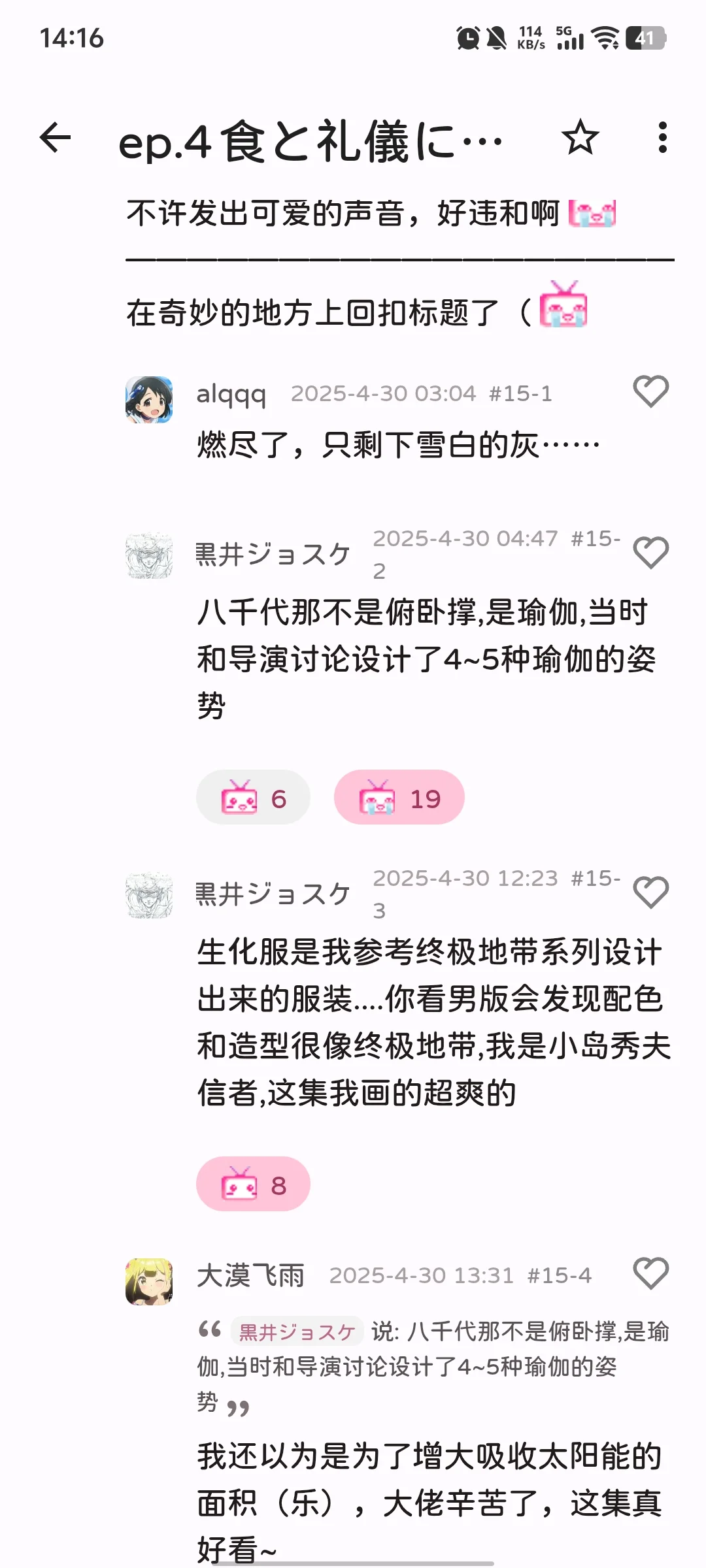This screenshot has height=1568, width=706.
Task: Tap the reaction chip showing 8
Action: coord(253,1184)
